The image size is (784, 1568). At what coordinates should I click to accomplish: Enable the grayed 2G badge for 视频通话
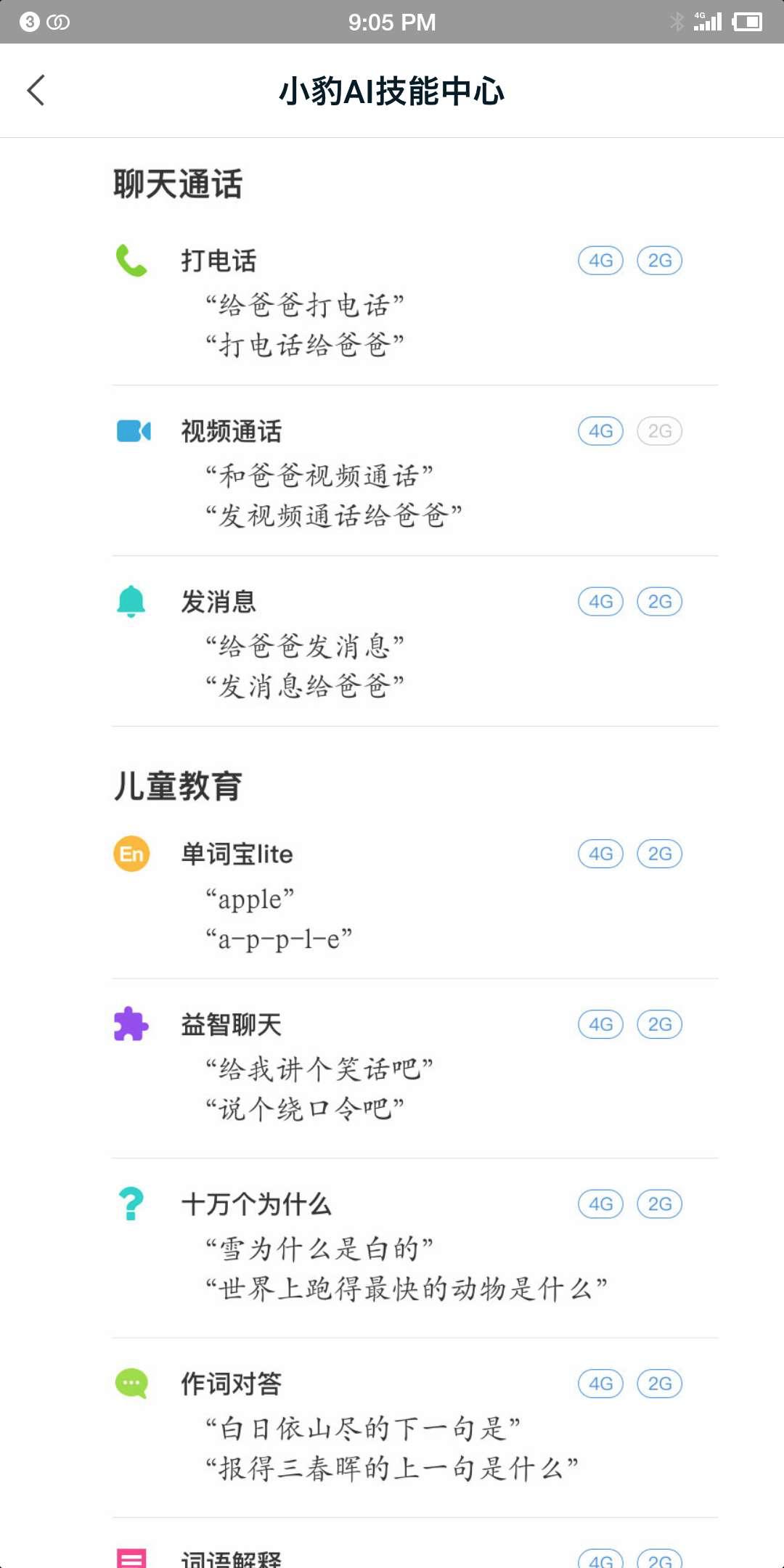coord(659,430)
